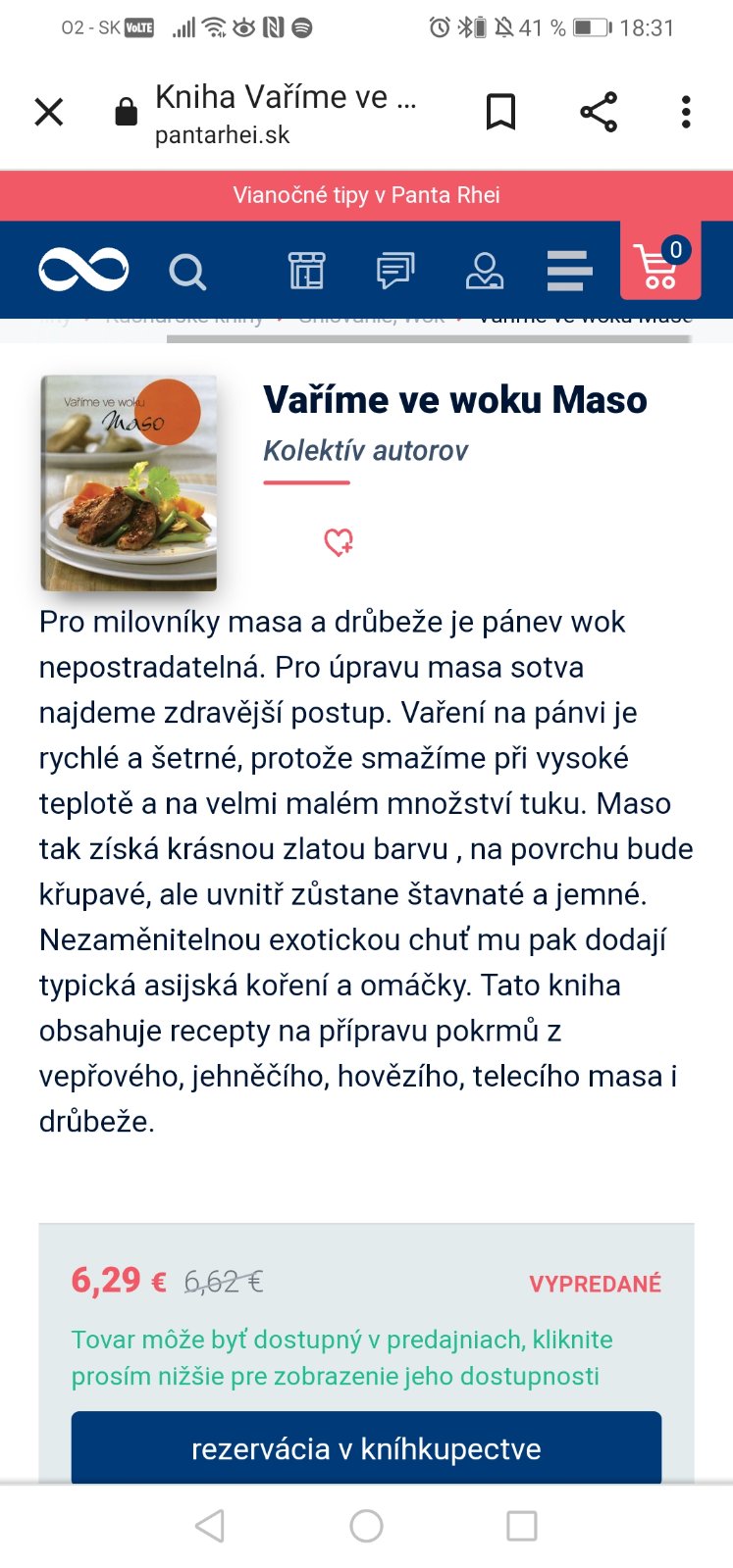The image size is (733, 1568).
Task: Open the shopping cart
Action: pos(659,265)
